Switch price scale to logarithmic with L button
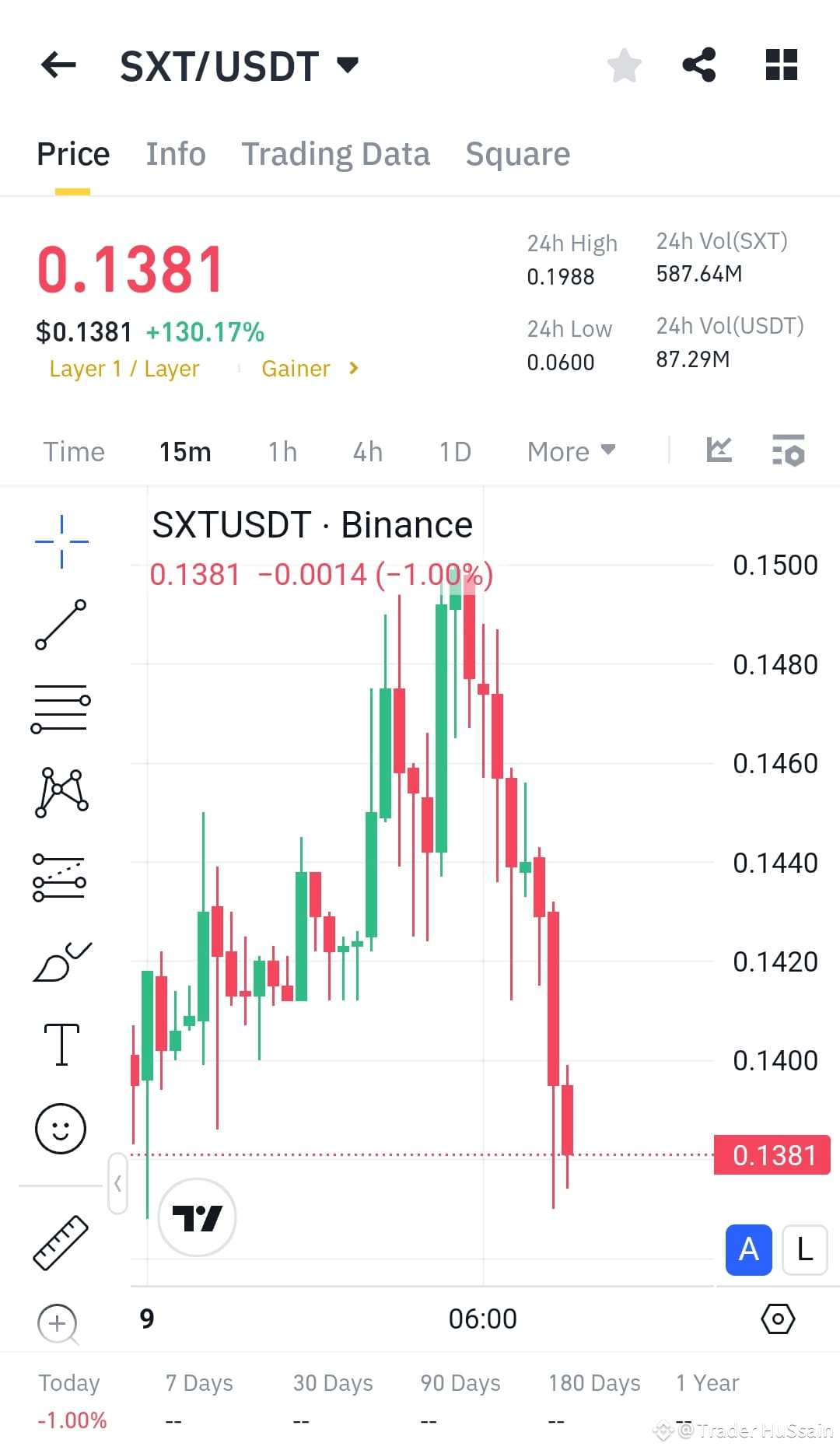 (804, 1251)
